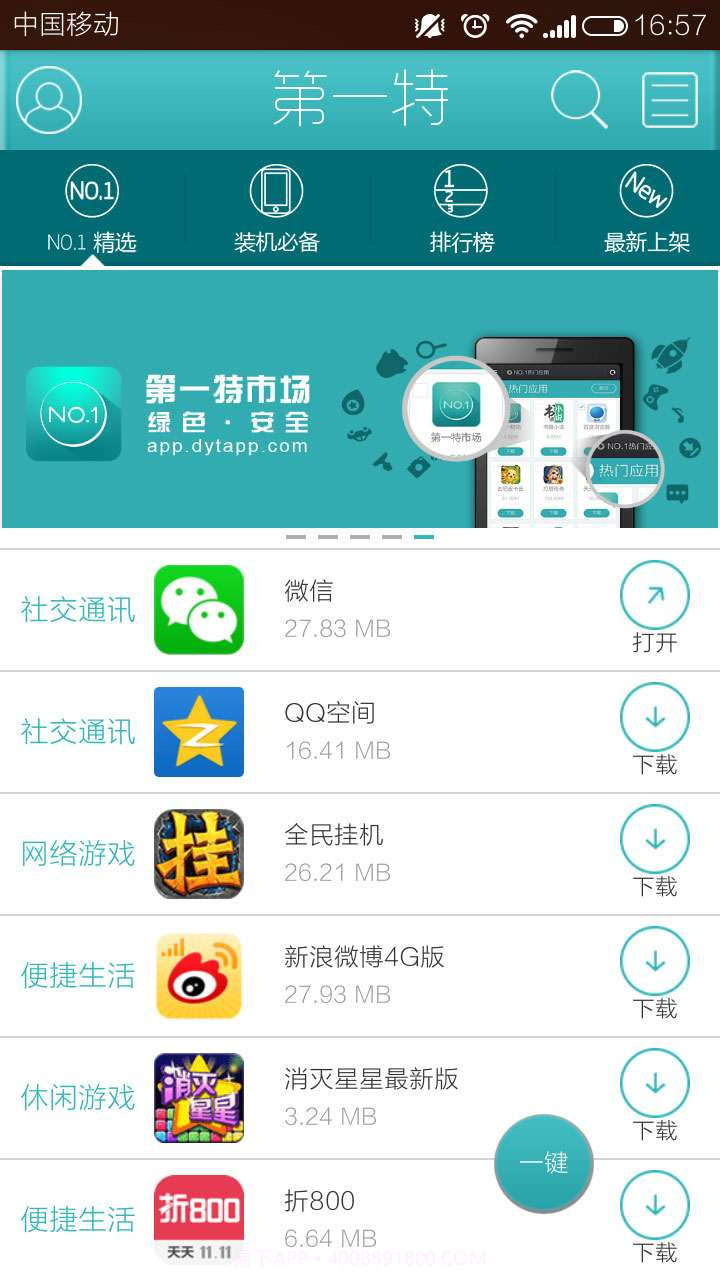
Task: Switch to NO.1 精选 tab
Action: [x=92, y=210]
